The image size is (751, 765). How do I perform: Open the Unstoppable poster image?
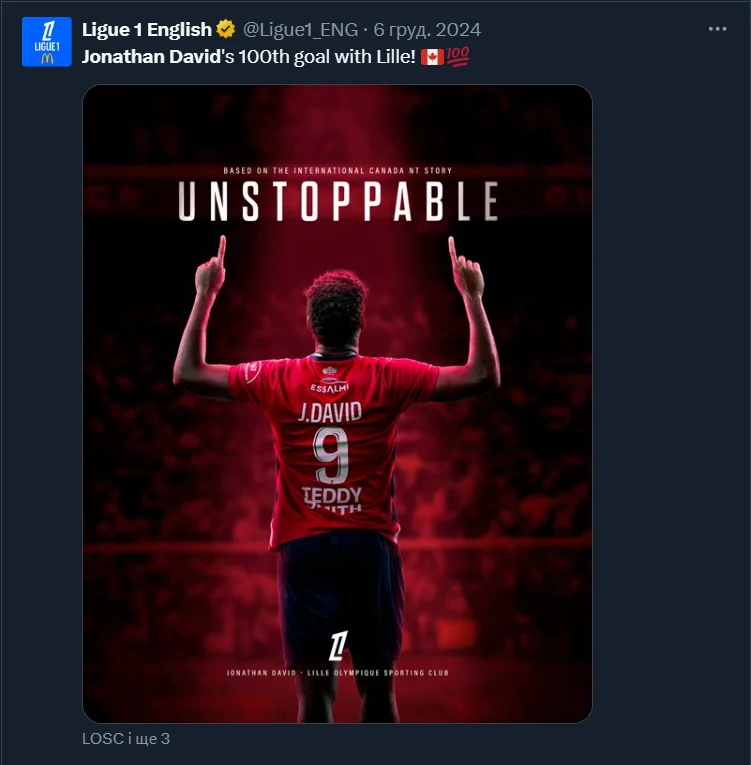coord(337,403)
